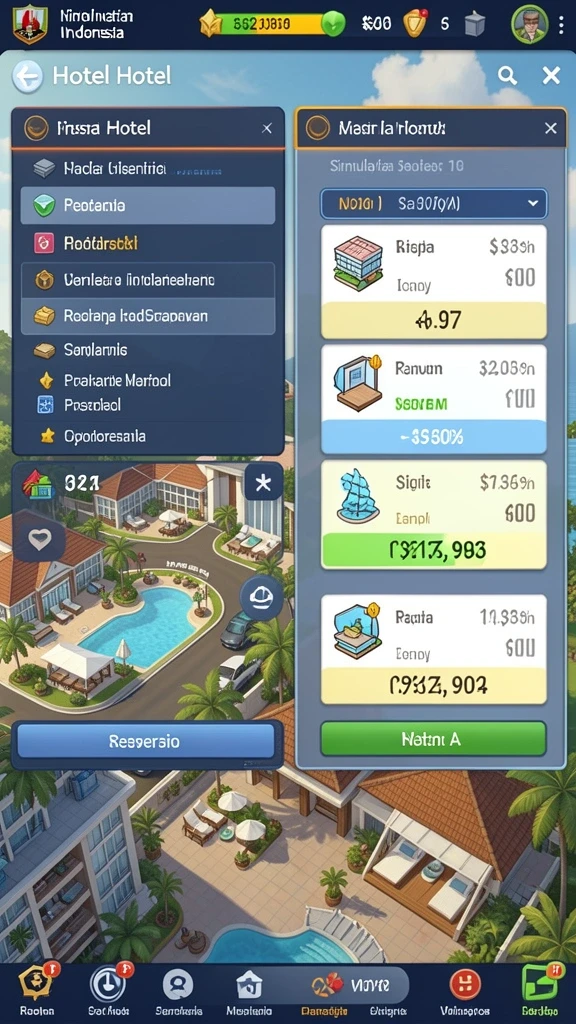Tap the star icon on the hotel preview
576x1024 pixels.
tap(263, 483)
